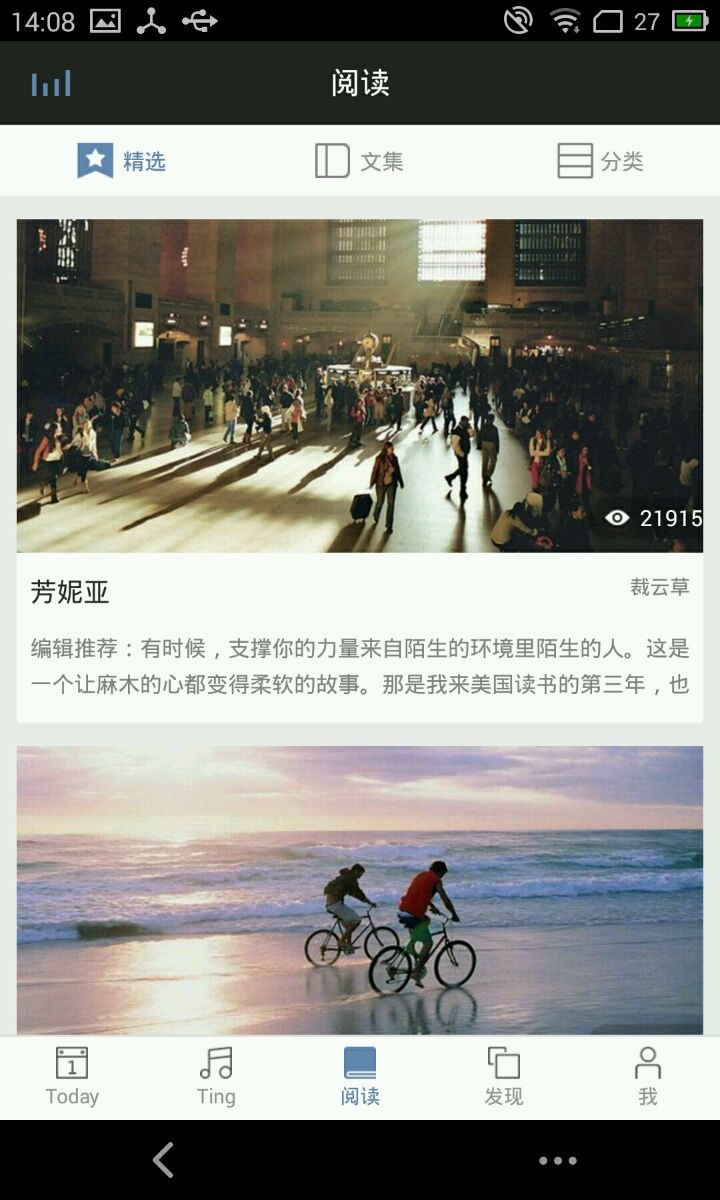This screenshot has width=720, height=1200.
Task: Go to the Today tab
Action: tap(72, 1077)
